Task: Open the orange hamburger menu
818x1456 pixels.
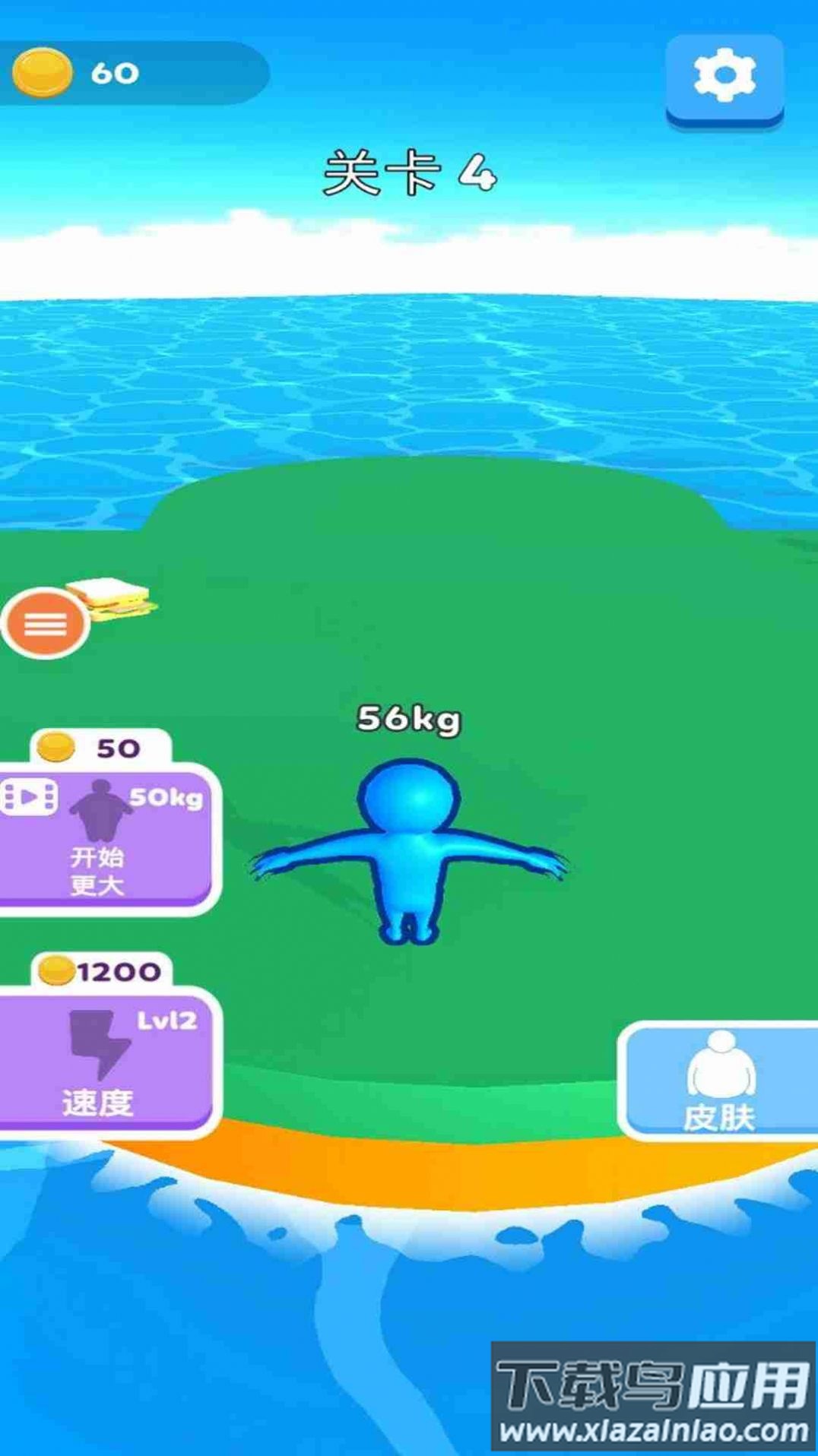Action: coord(46,624)
